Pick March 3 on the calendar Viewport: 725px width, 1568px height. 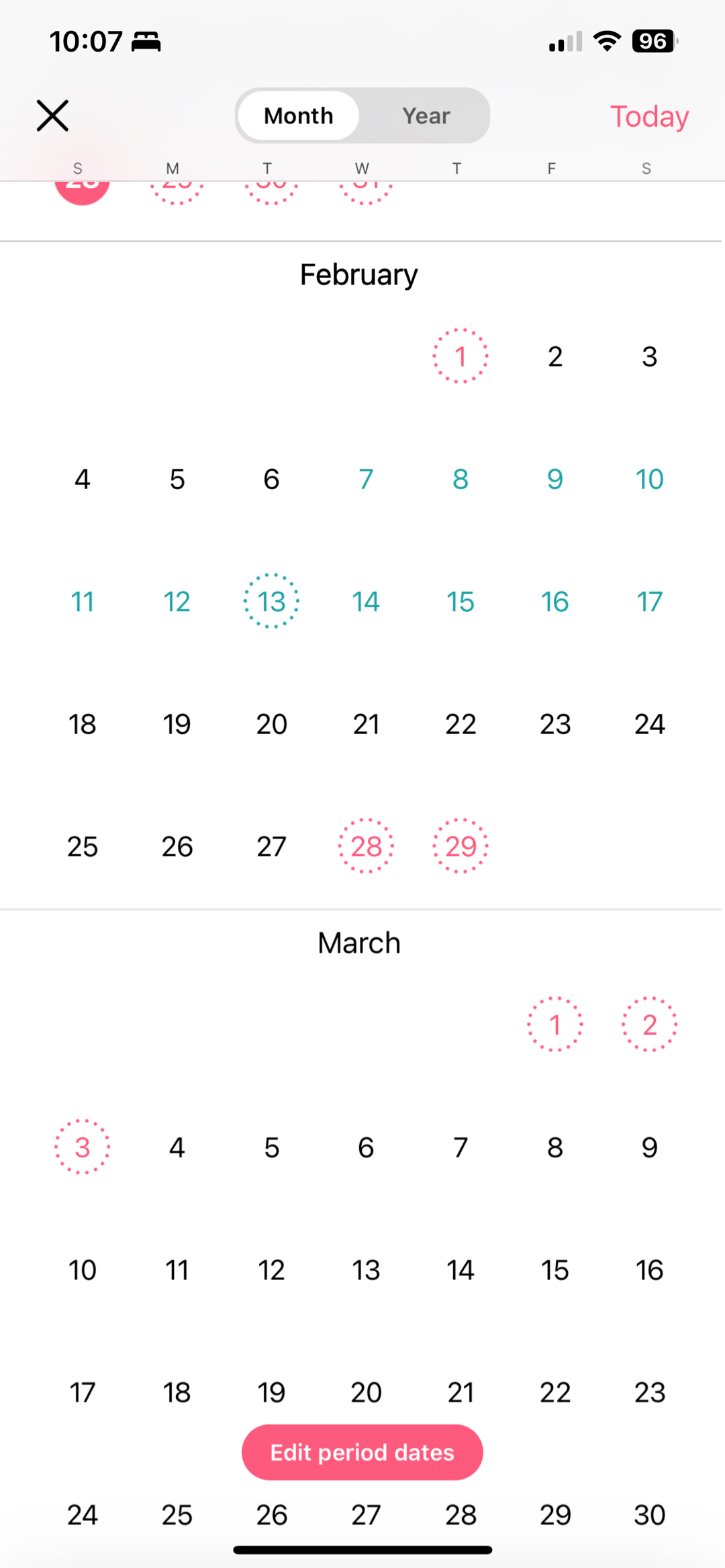pyautogui.click(x=82, y=1147)
